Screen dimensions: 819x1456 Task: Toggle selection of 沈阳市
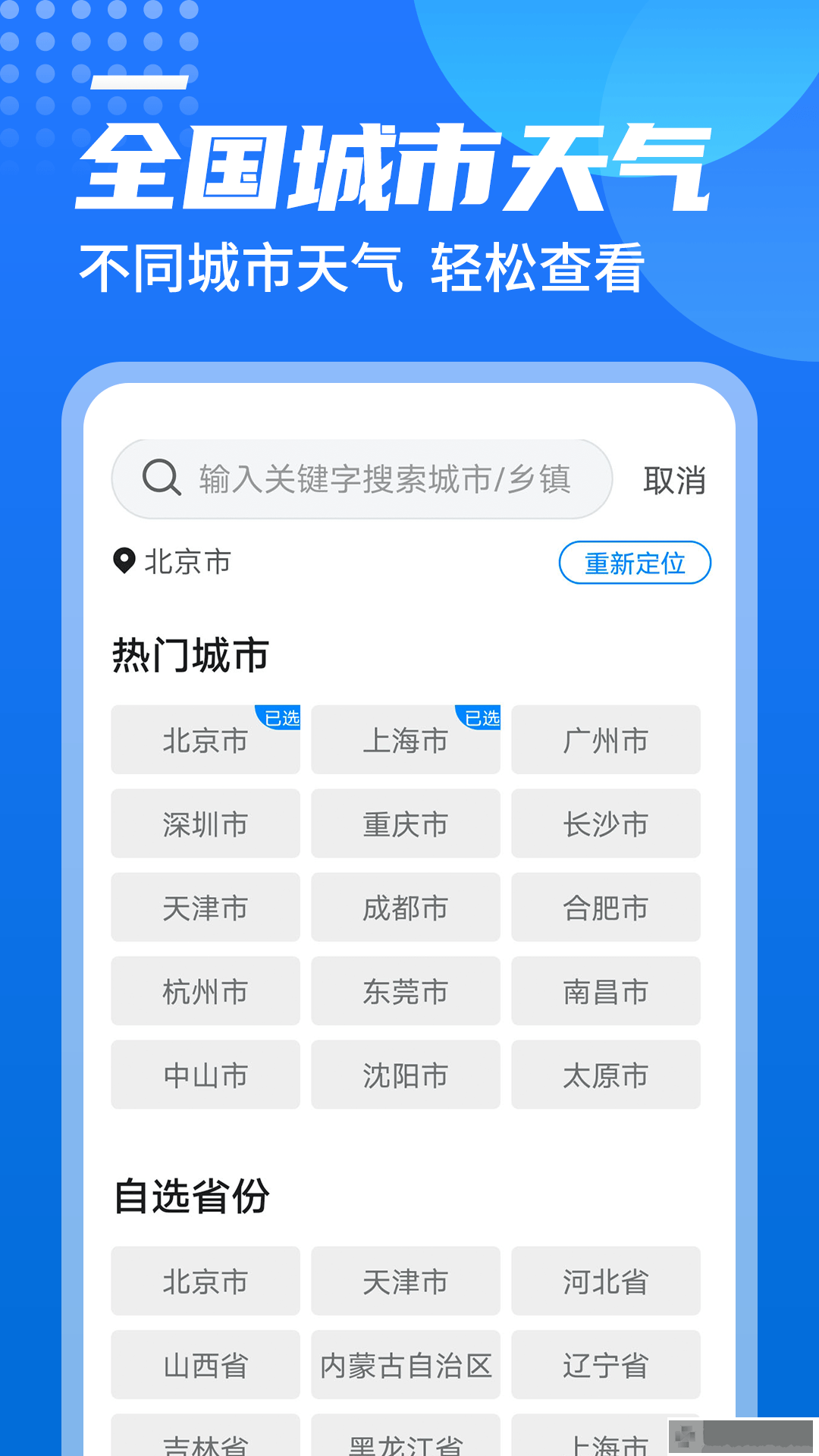[x=406, y=1075]
